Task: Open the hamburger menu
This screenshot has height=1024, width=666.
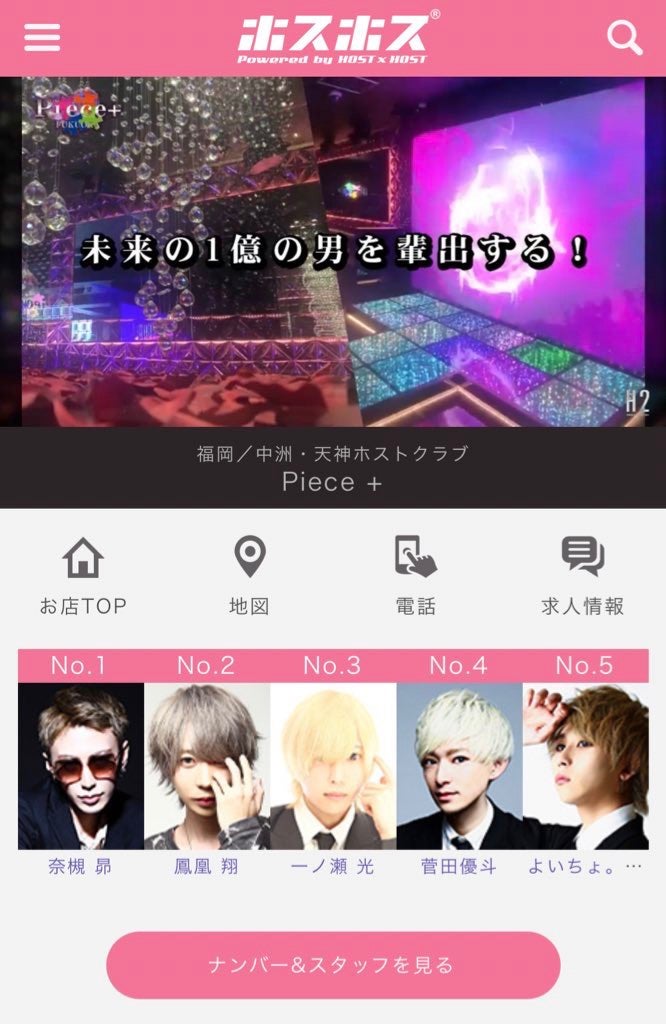Action: tap(42, 38)
